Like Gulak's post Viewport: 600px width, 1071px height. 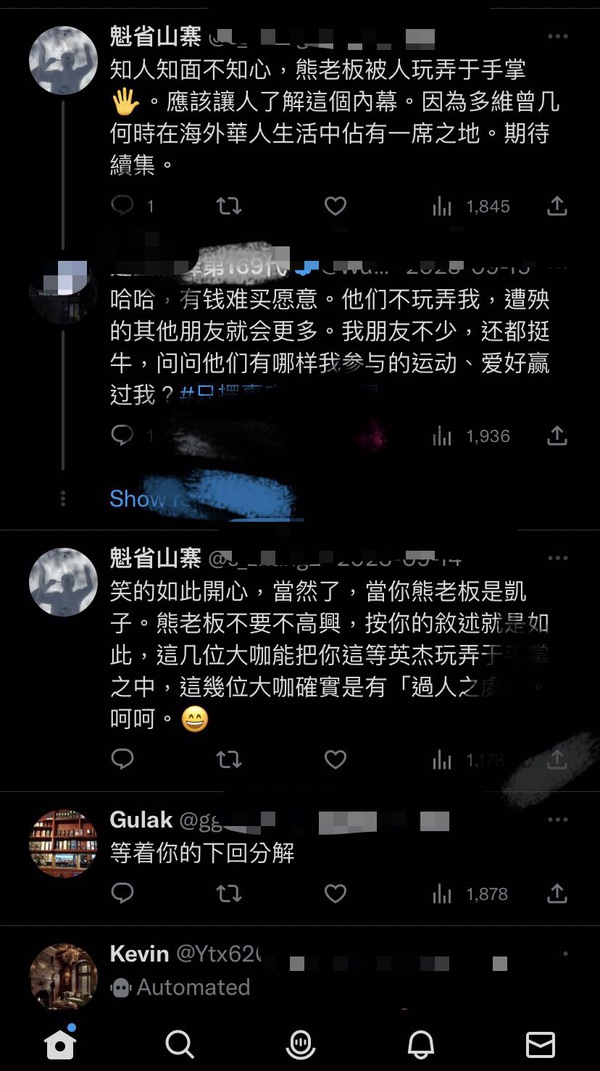(335, 893)
